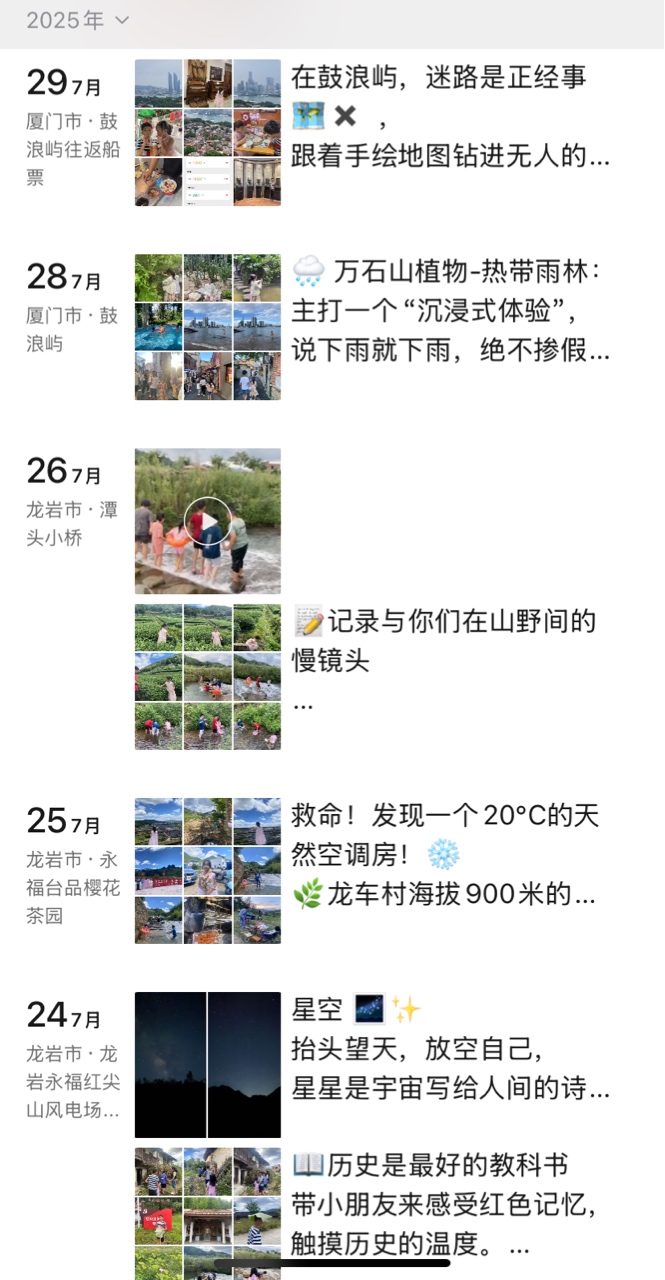This screenshot has height=1280, width=665.
Task: Open the 2025年 year dropdown
Action: [78, 20]
